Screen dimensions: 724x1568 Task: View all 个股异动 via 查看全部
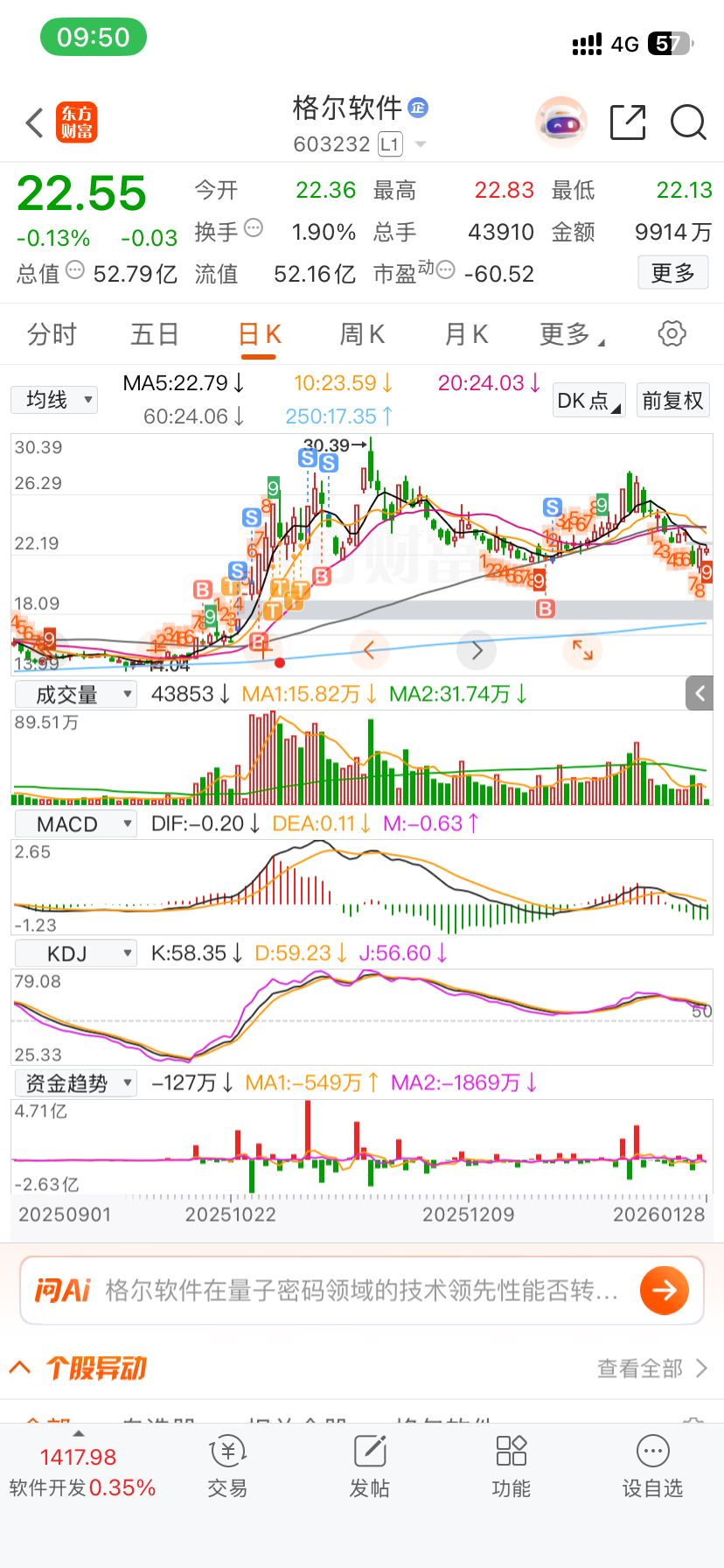(x=651, y=1368)
